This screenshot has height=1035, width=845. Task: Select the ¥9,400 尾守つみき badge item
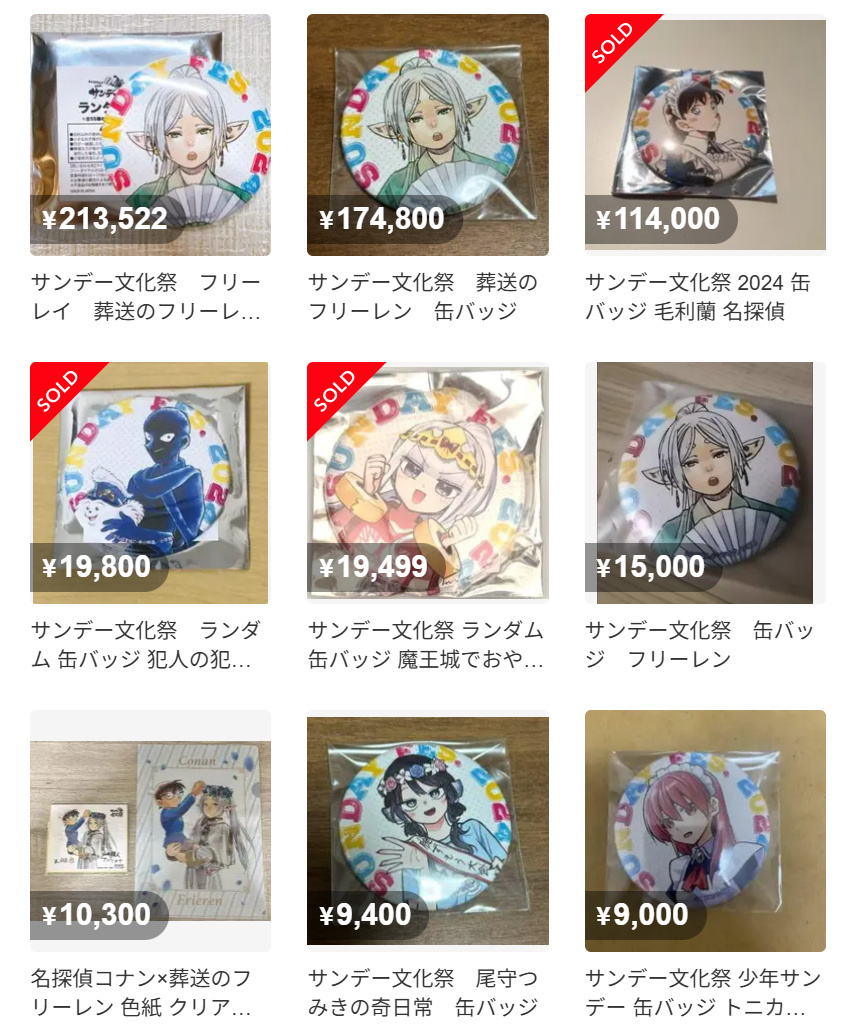coord(427,830)
